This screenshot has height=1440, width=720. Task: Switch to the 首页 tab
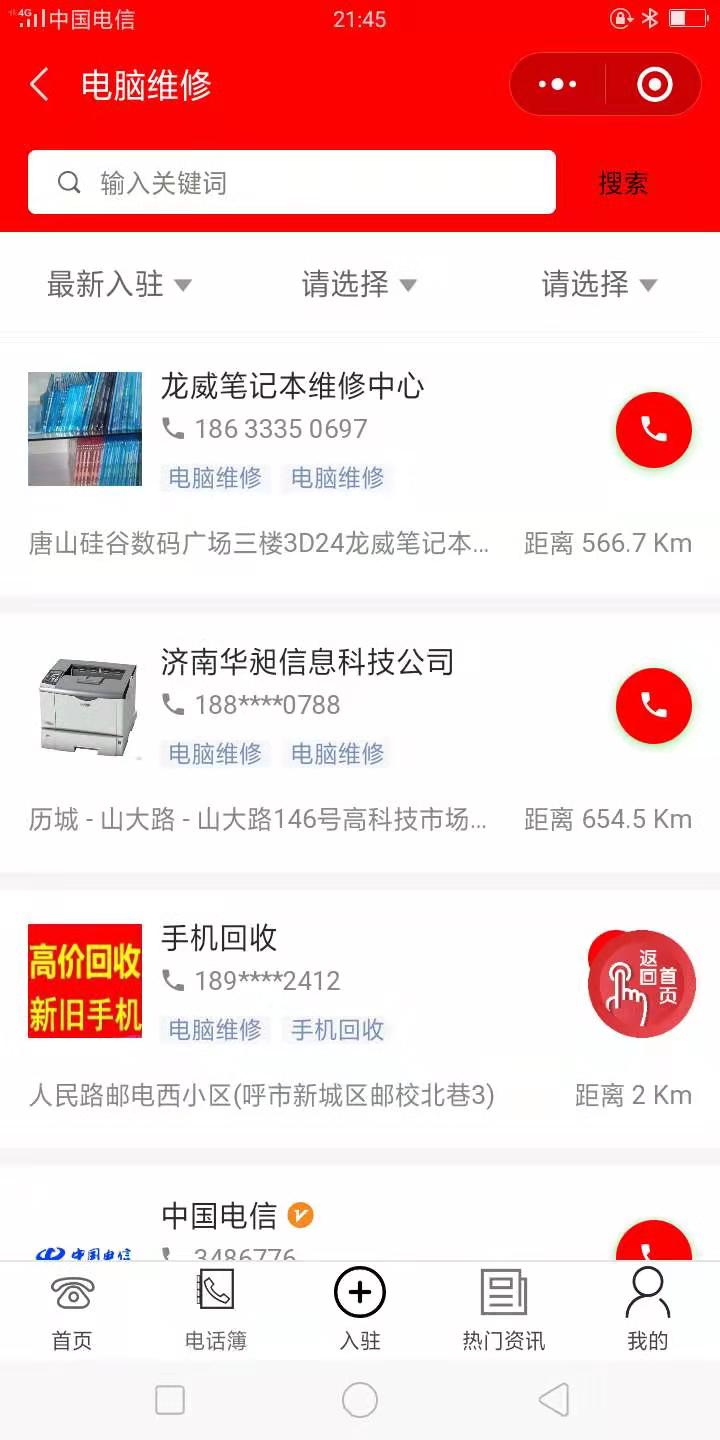pyautogui.click(x=72, y=1310)
